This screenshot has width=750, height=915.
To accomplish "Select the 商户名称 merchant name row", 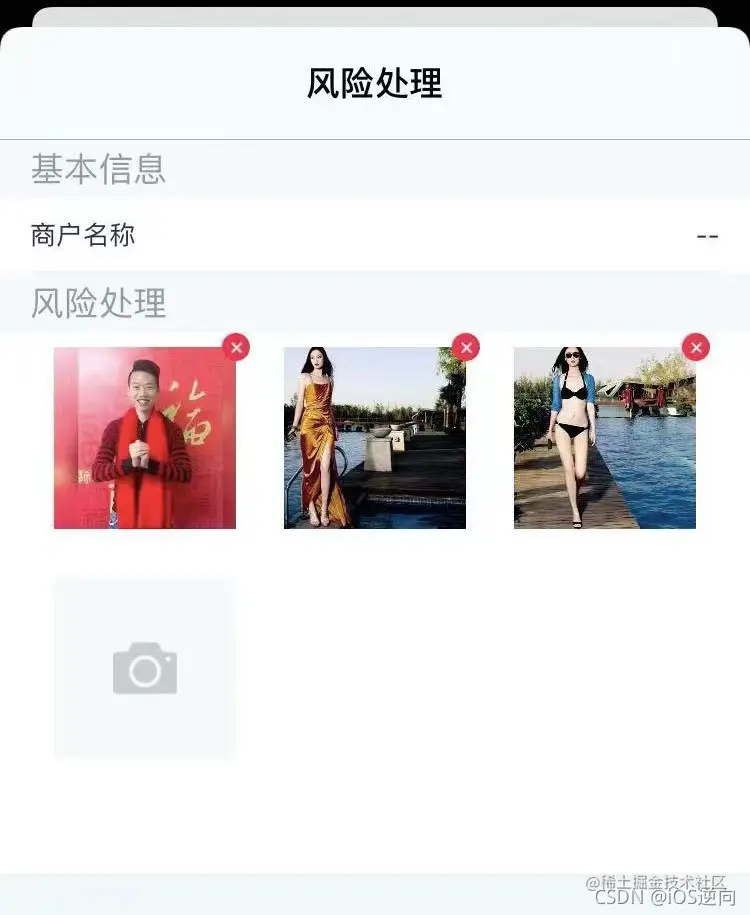I will [x=375, y=236].
